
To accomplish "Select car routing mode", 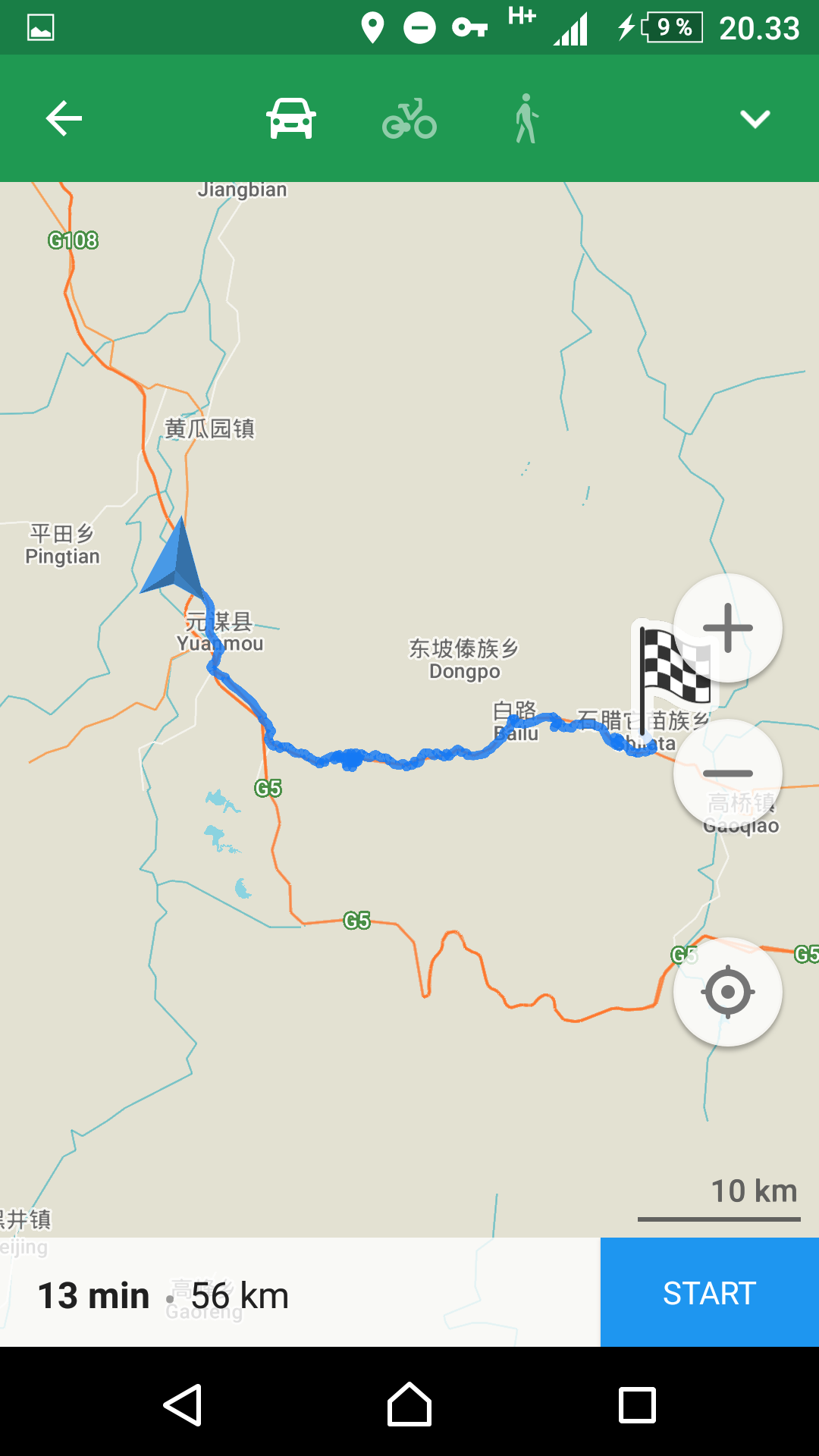I will (291, 119).
